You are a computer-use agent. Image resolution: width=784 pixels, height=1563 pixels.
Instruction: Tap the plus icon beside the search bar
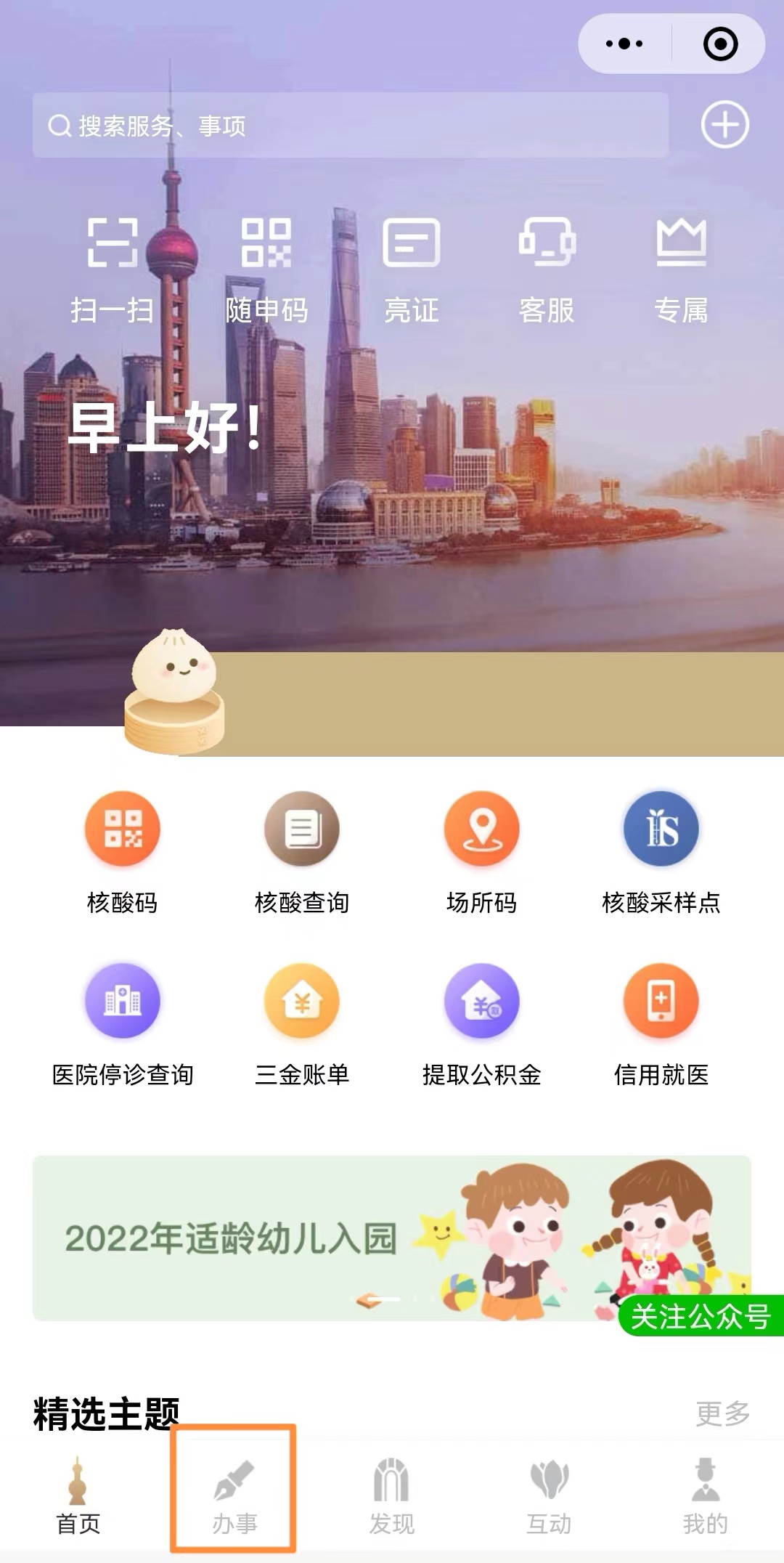pos(724,125)
